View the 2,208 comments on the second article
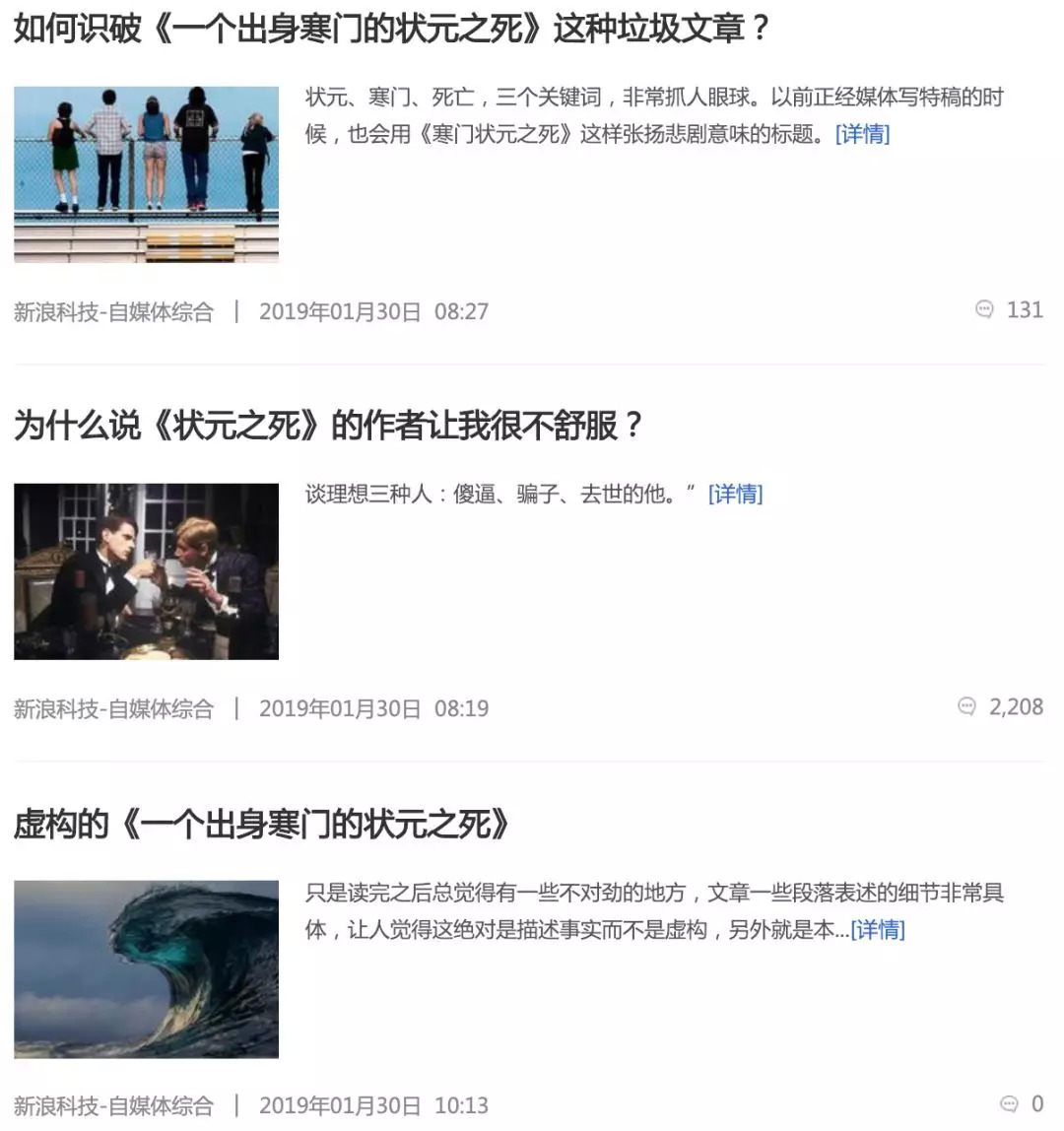 tap(1001, 707)
